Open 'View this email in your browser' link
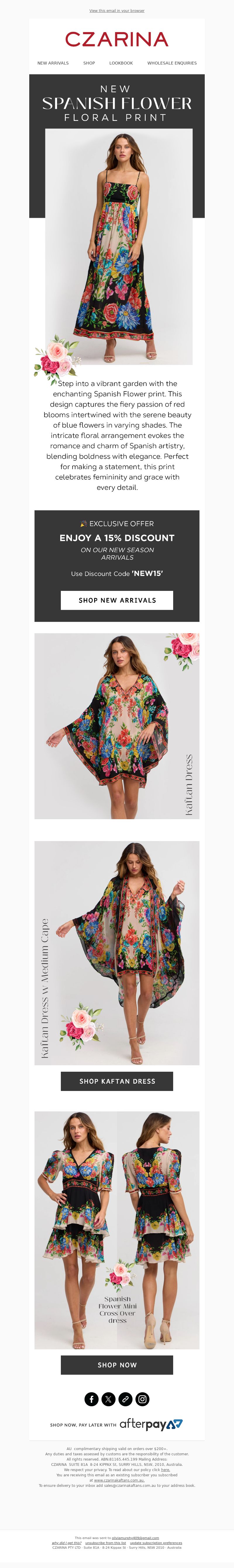Image resolution: width=234 pixels, height=1568 pixels. (x=117, y=10)
